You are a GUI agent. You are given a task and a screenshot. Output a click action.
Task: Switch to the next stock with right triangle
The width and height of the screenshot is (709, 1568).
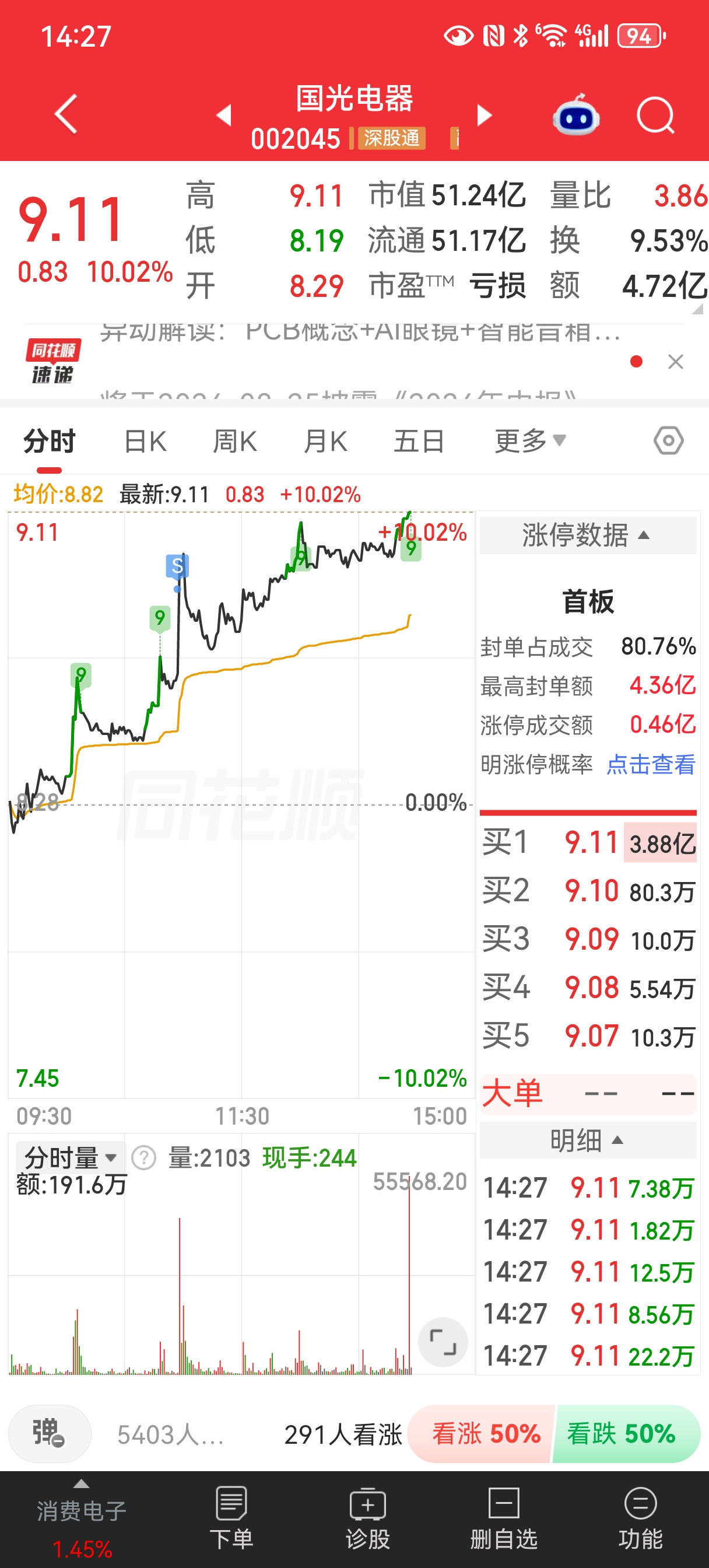tap(484, 114)
